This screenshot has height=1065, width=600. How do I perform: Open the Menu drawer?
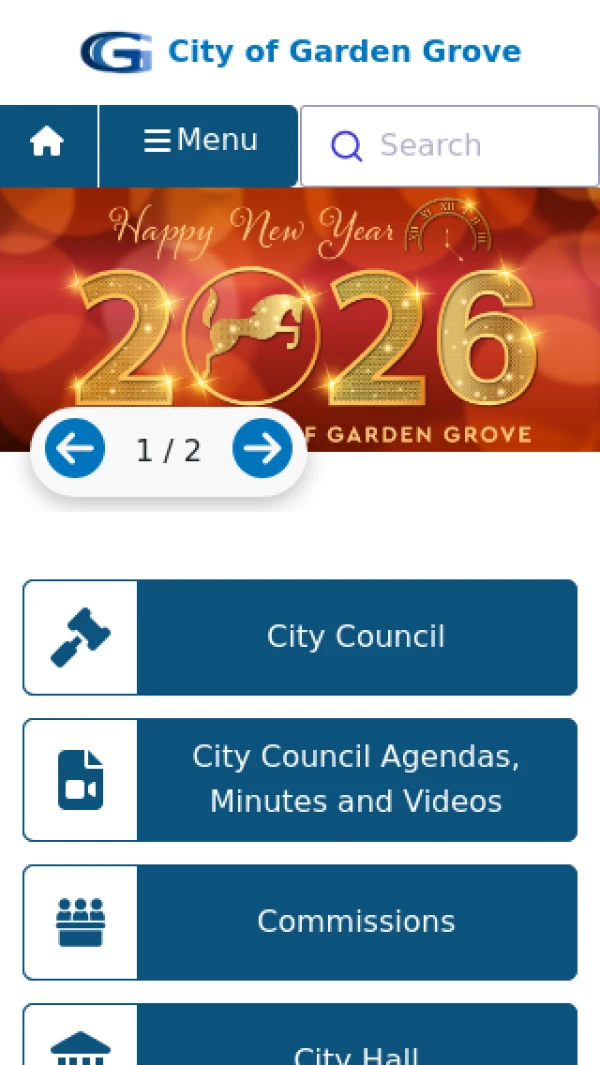click(200, 142)
